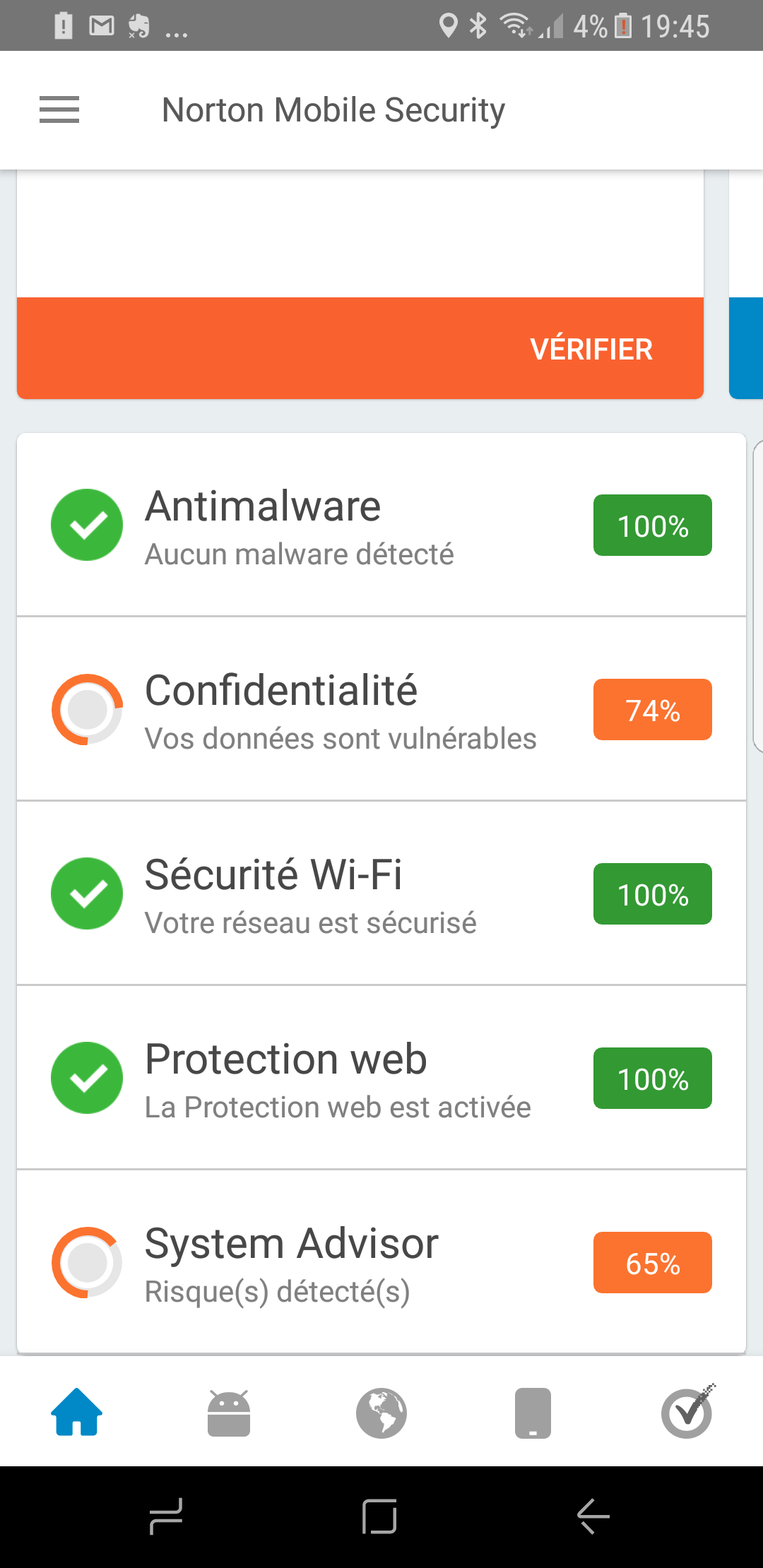Switch to the phone device tab

tap(533, 1413)
